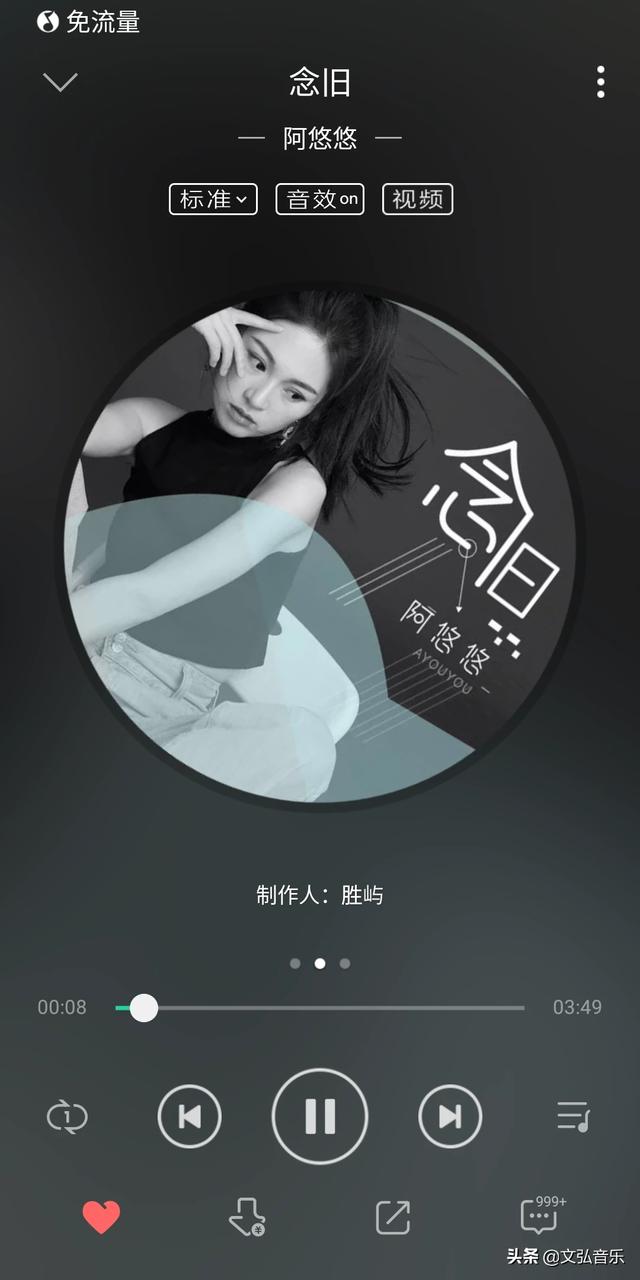Share the song 念旧
Image resolution: width=640 pixels, height=1280 pixels.
[392, 1217]
